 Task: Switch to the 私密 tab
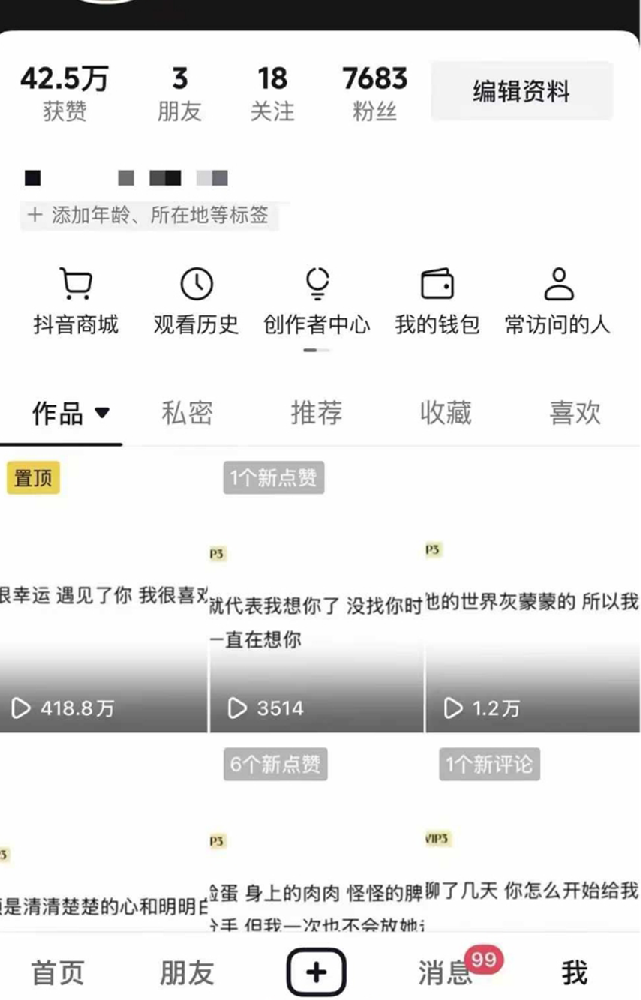187,413
